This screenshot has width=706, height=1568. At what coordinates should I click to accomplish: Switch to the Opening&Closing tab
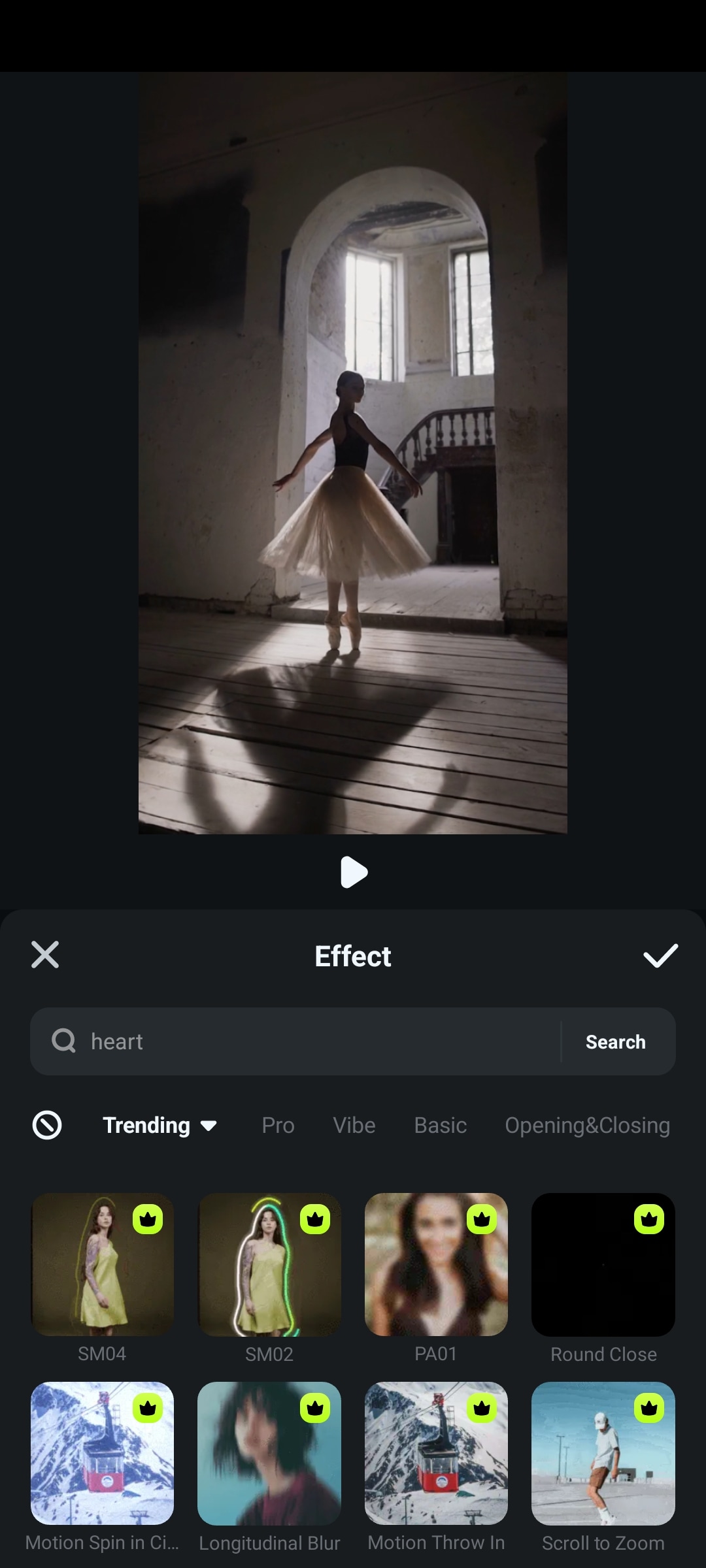pos(587,1125)
